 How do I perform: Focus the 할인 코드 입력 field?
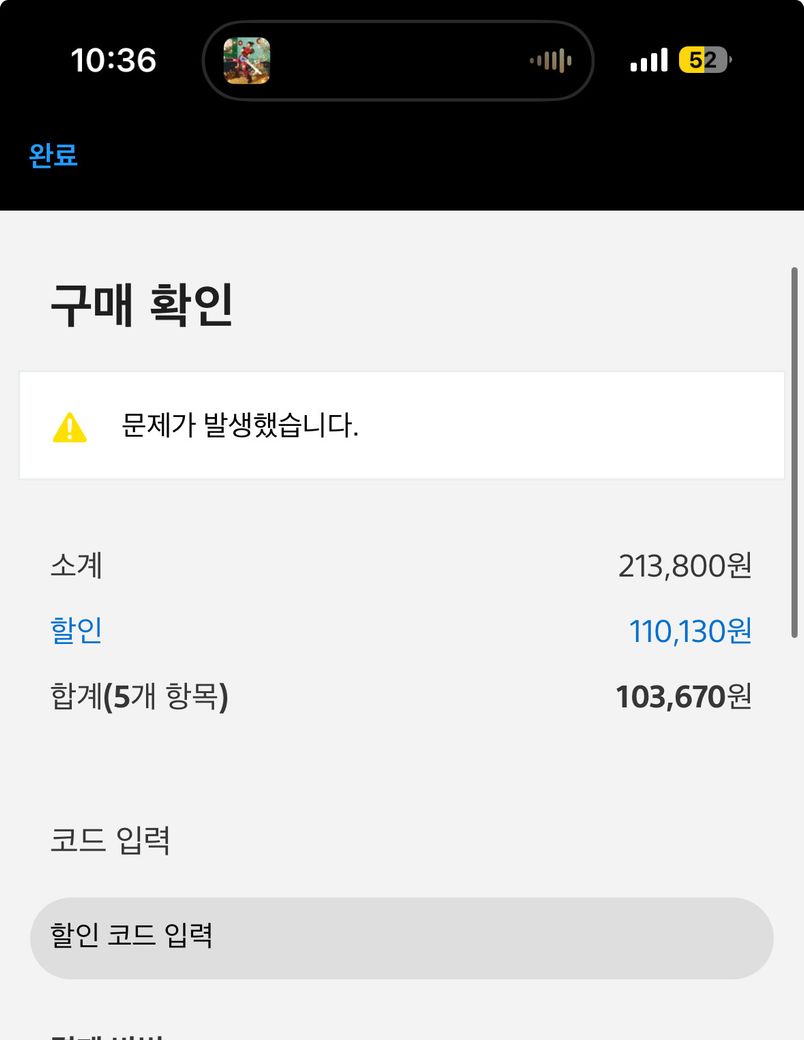[x=401, y=937]
